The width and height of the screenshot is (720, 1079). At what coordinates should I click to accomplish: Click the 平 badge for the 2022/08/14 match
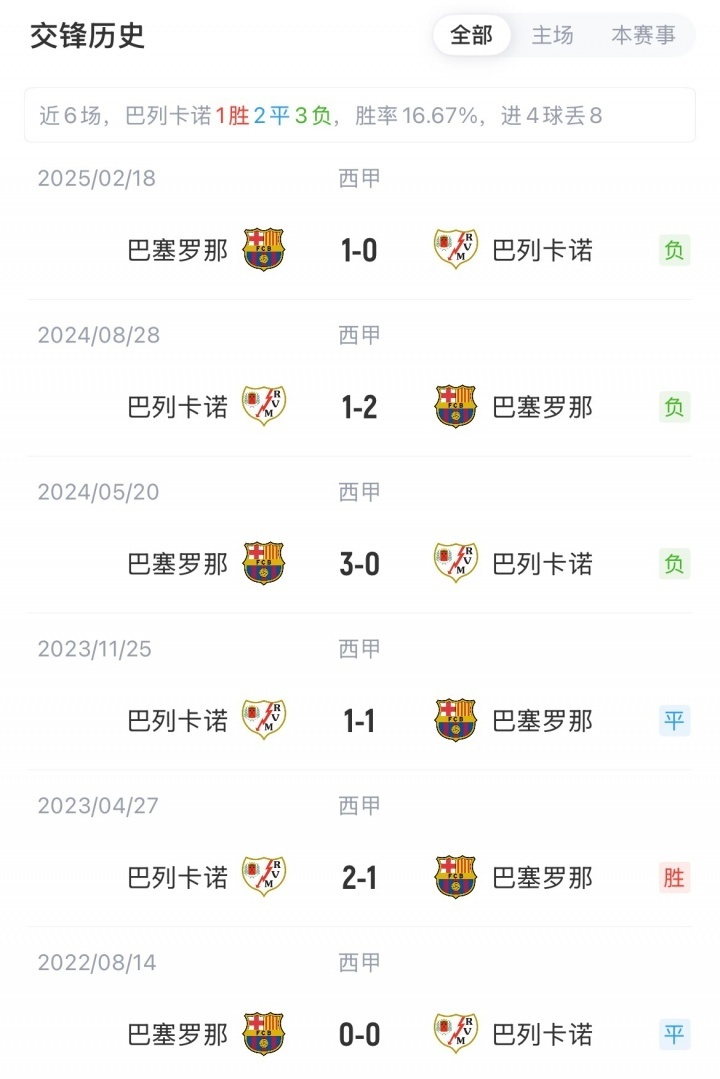pyautogui.click(x=676, y=1032)
